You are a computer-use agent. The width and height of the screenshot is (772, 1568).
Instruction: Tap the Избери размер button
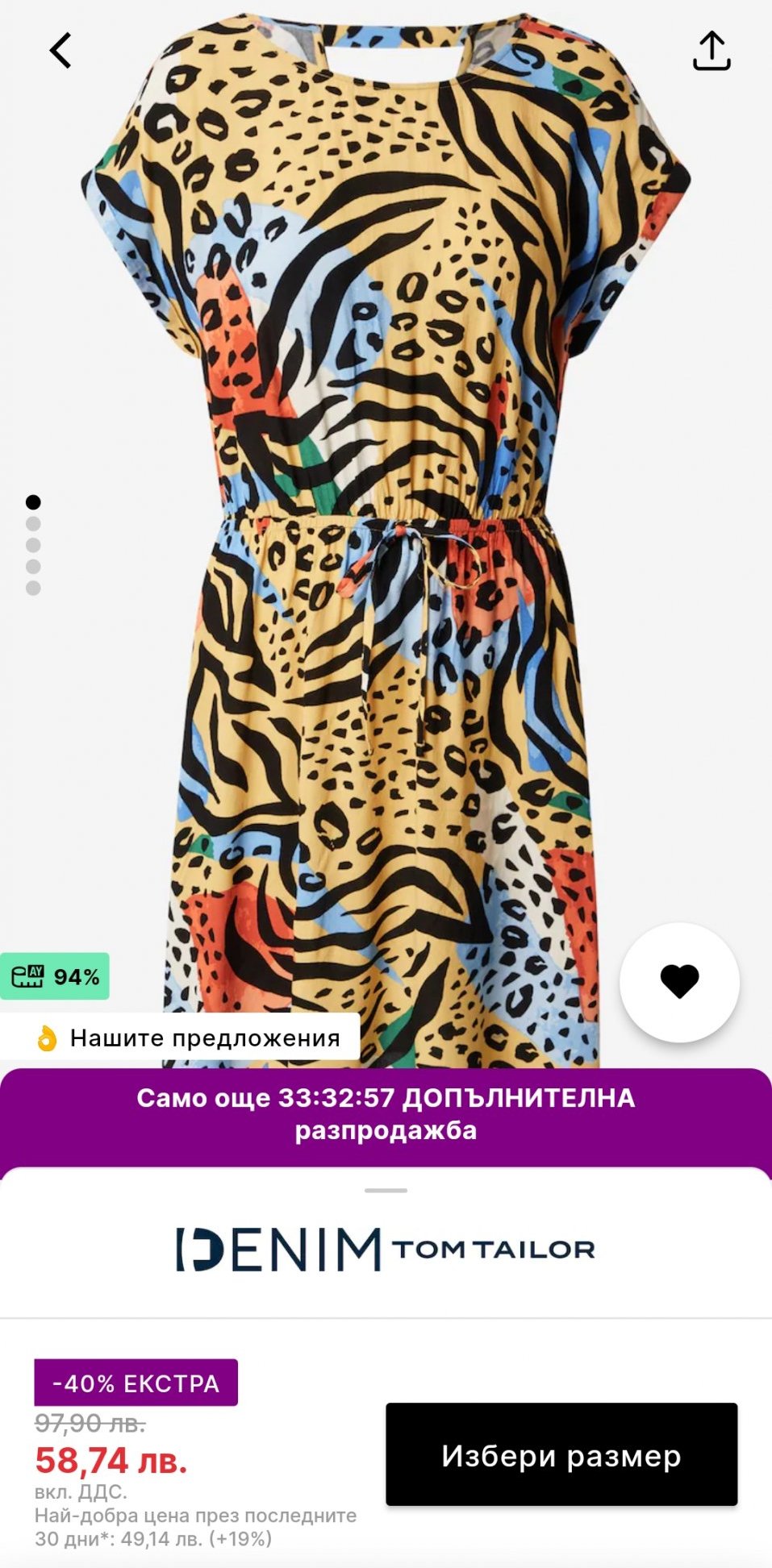pyautogui.click(x=561, y=1455)
